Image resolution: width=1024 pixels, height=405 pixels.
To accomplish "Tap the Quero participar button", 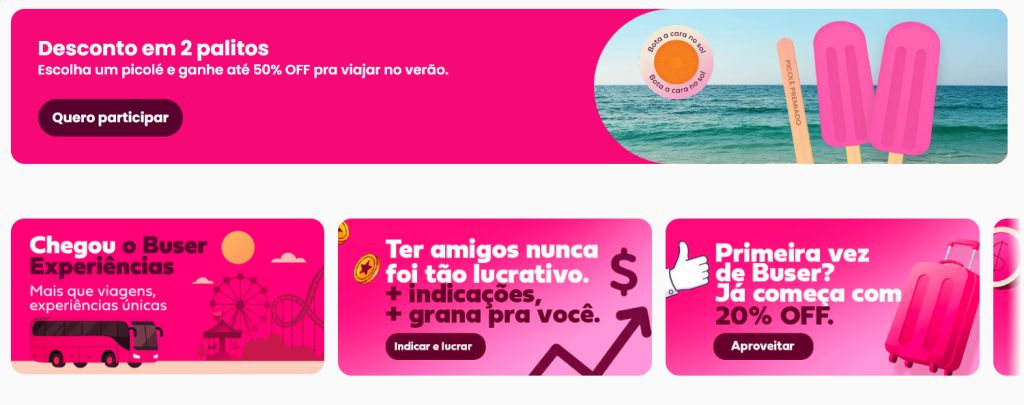I will (x=110, y=118).
